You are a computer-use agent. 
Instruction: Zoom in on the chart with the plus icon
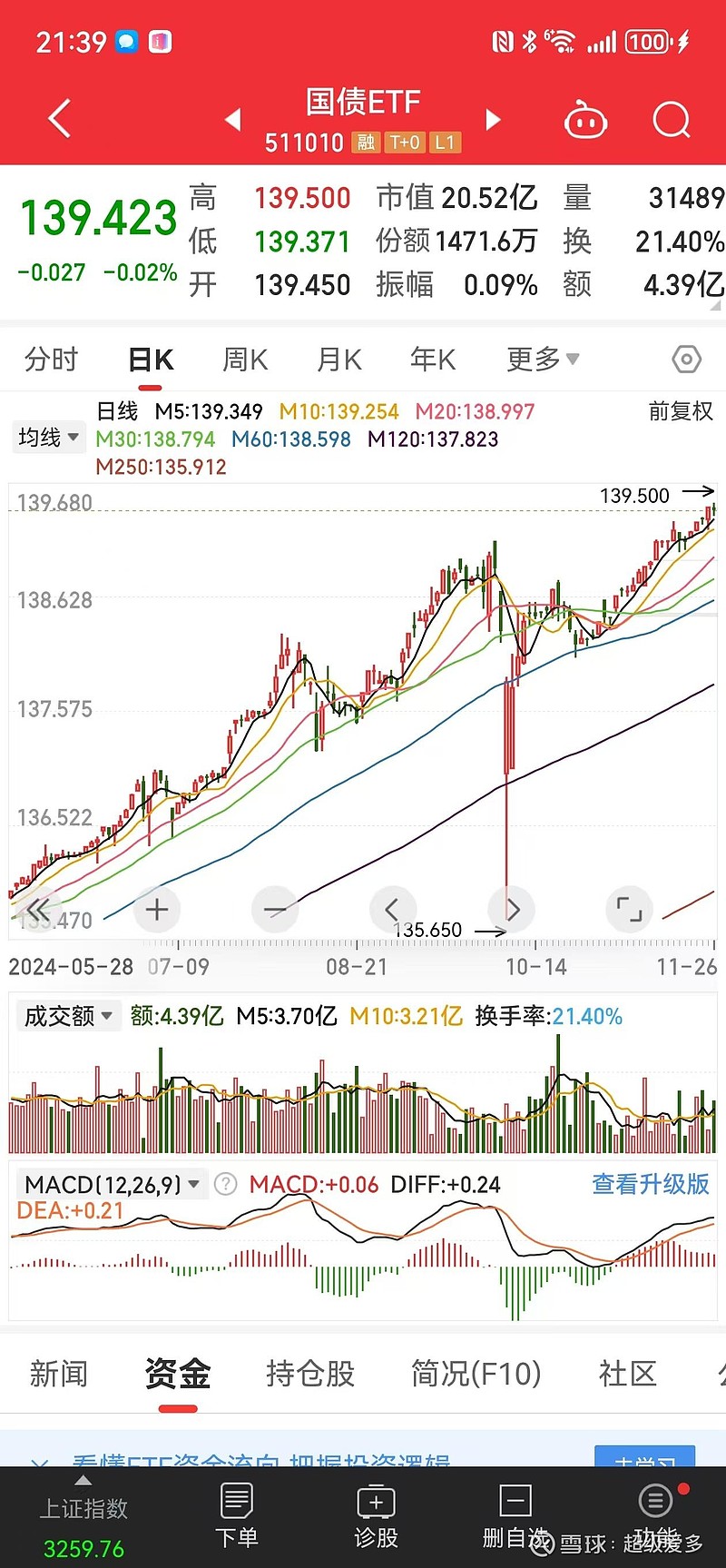click(156, 909)
